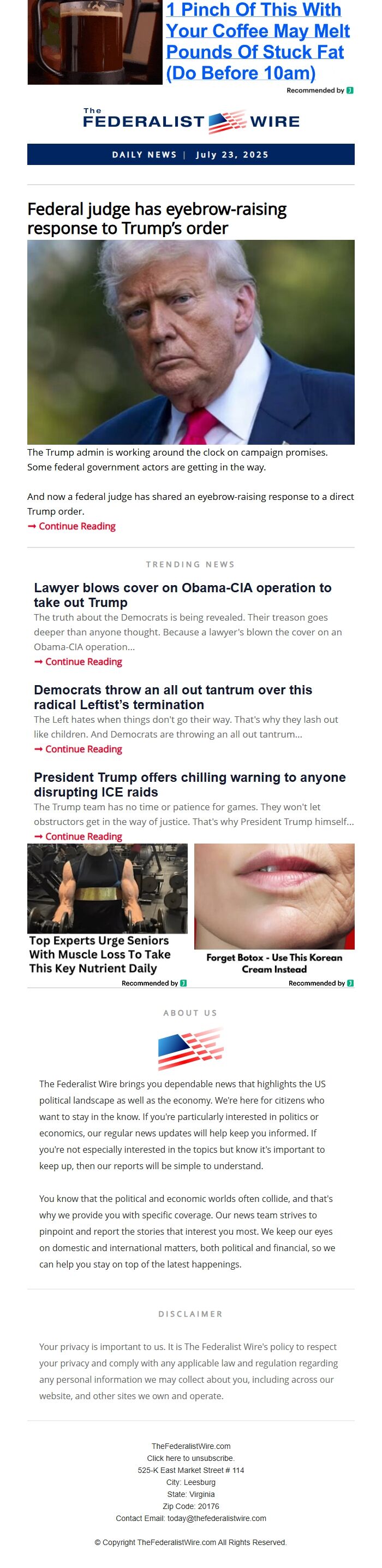Open Lawyer blows cover on Obama-CIA headline

click(x=182, y=595)
